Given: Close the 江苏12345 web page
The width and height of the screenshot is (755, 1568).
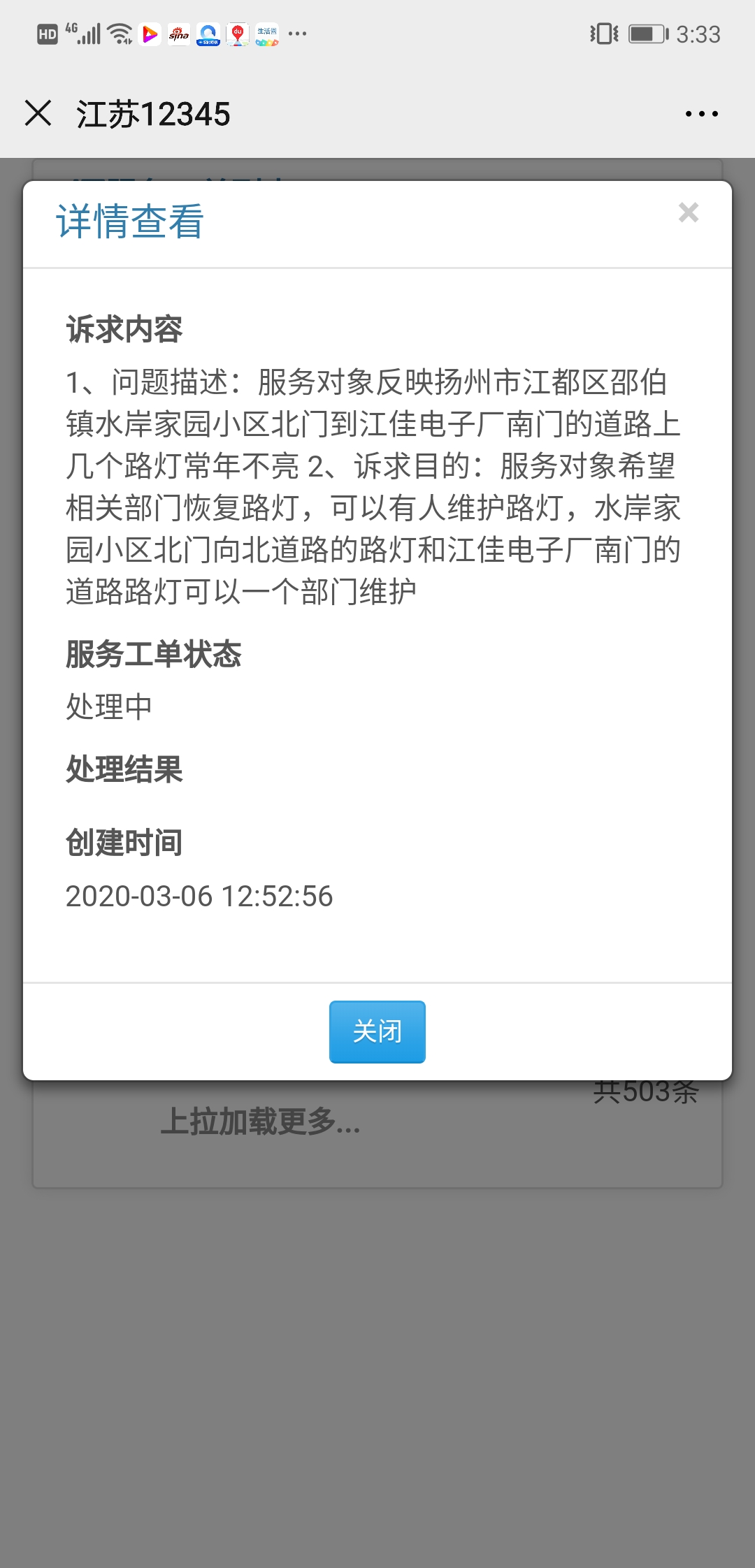Looking at the screenshot, I should (x=38, y=113).
